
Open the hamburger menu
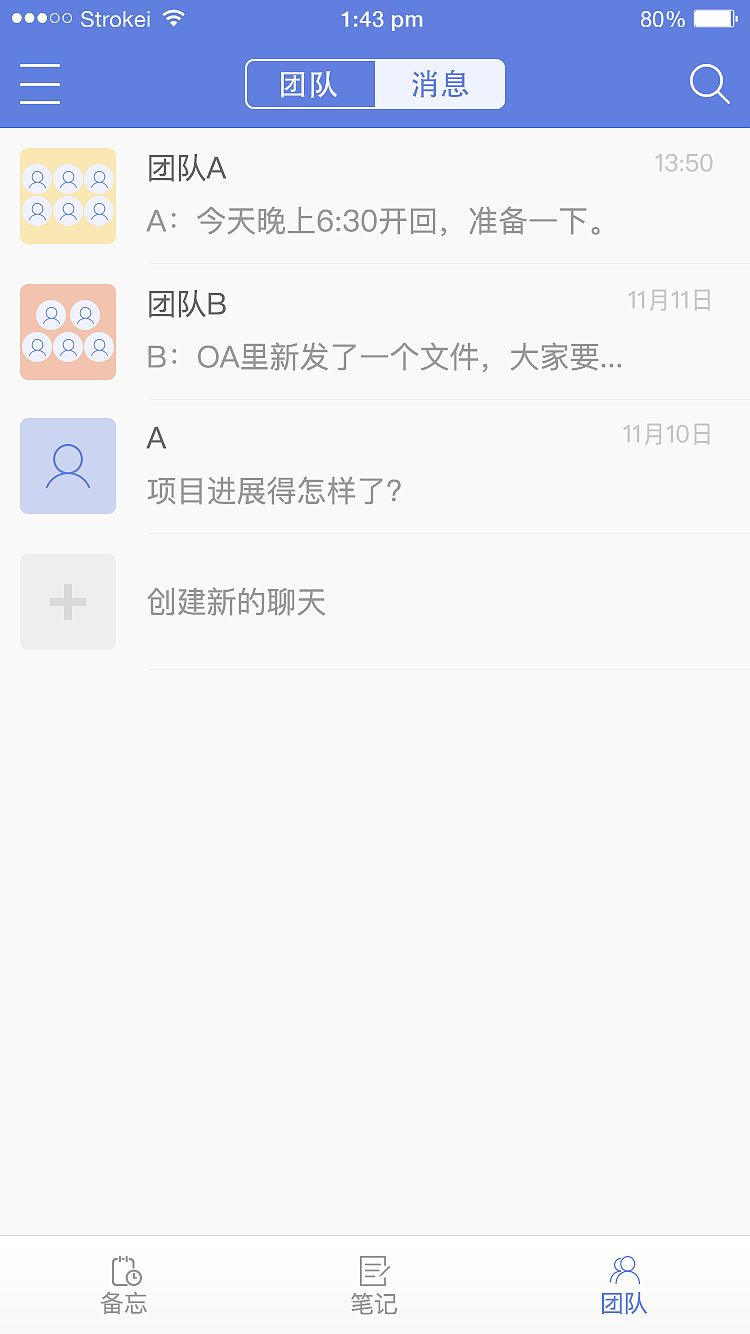(40, 84)
